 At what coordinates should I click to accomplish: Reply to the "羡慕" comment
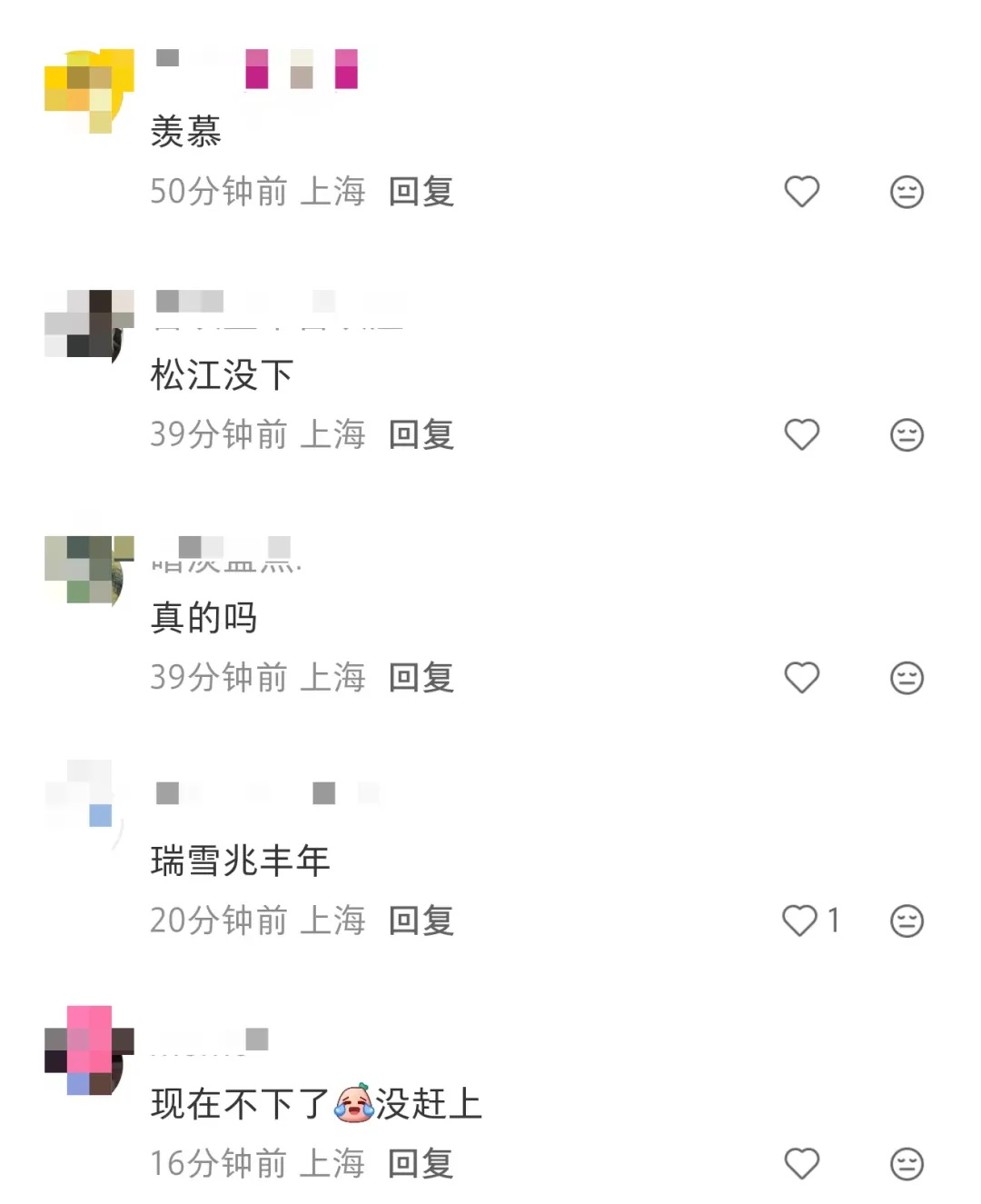(420, 192)
